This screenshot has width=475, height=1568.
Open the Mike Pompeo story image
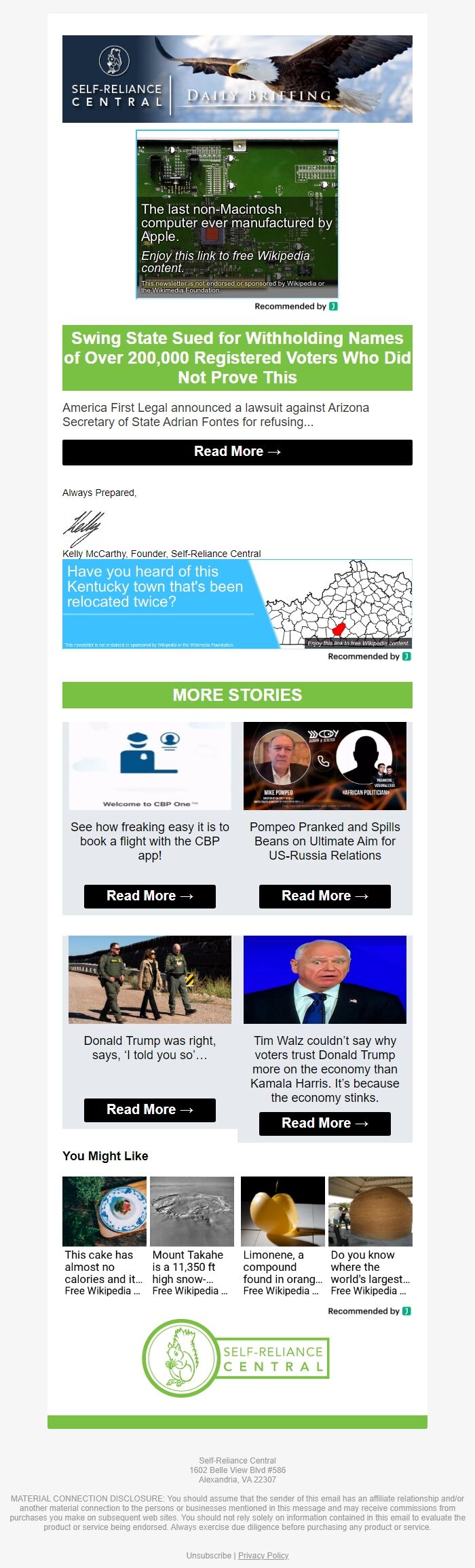(x=324, y=766)
